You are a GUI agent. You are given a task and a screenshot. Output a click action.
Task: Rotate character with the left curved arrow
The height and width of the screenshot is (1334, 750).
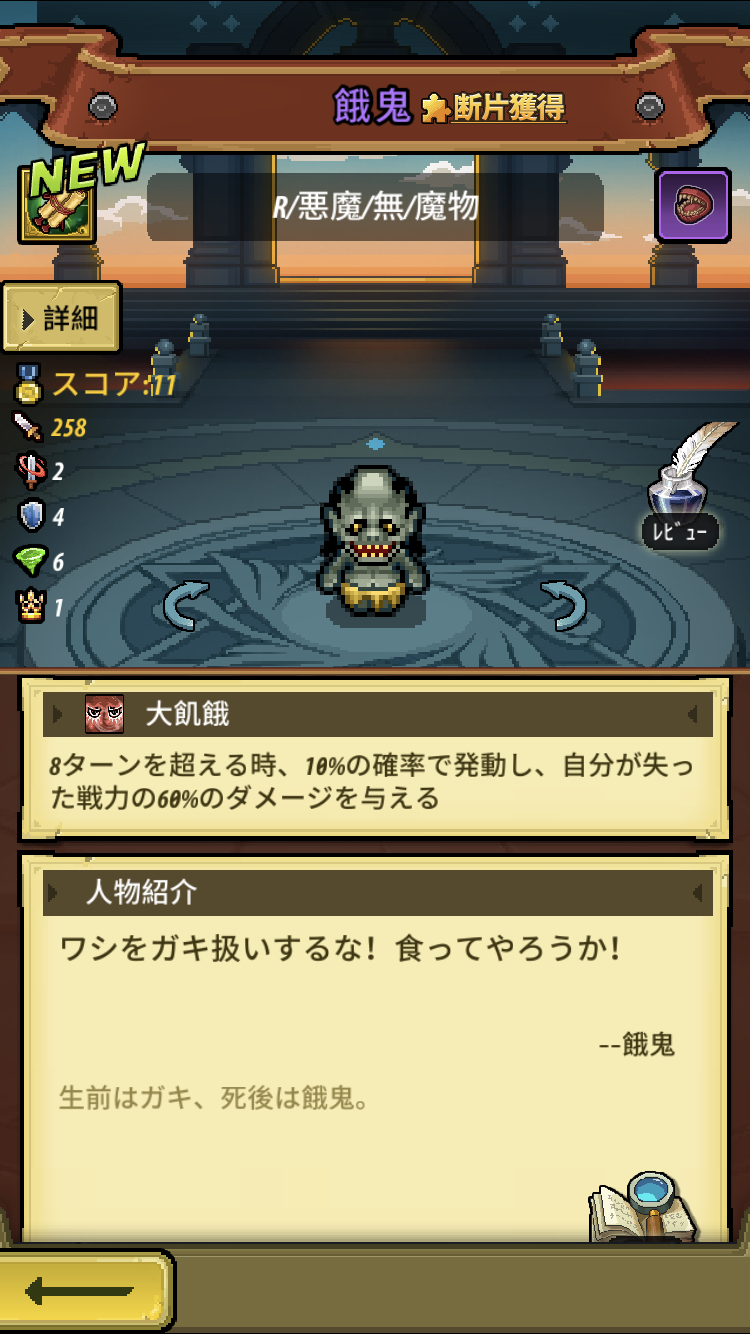pyautogui.click(x=186, y=605)
